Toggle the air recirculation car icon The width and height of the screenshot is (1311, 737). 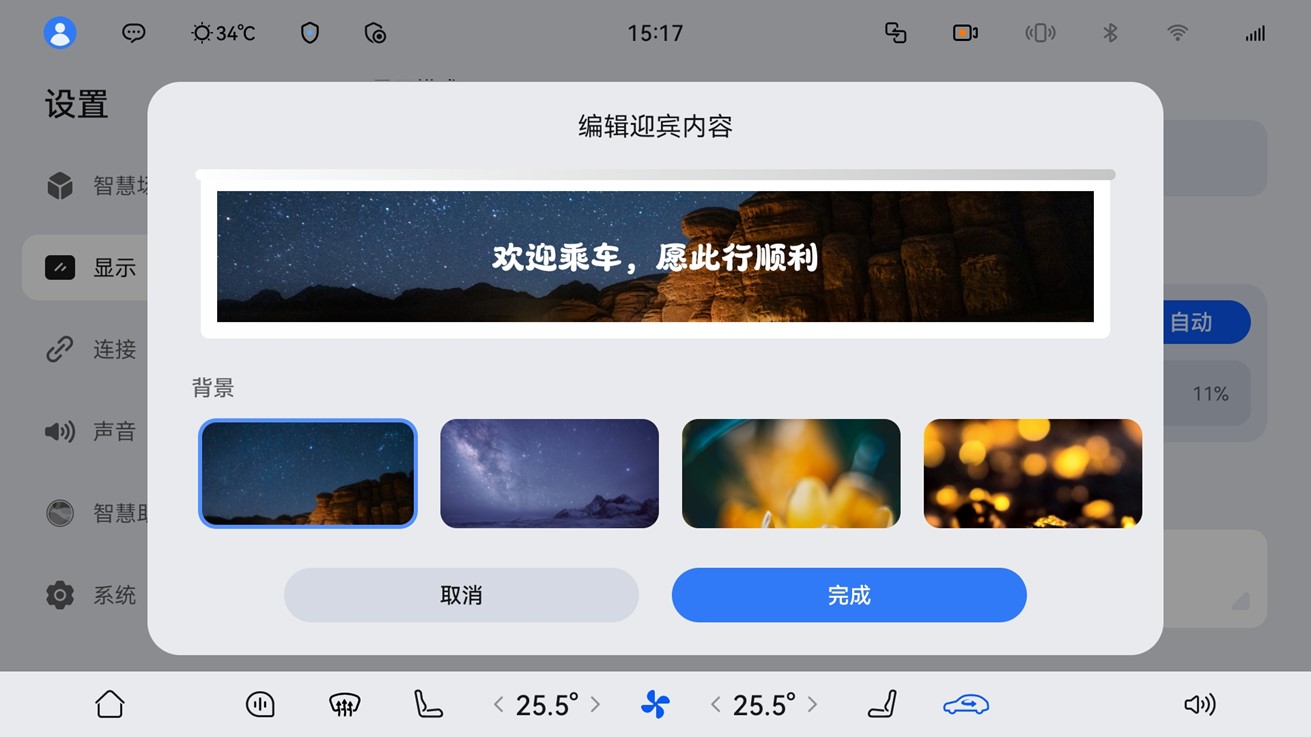pos(965,705)
